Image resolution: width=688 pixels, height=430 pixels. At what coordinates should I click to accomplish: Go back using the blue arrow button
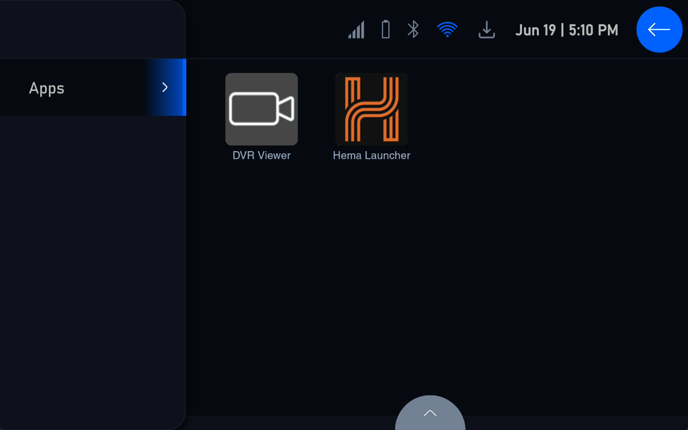coord(659,30)
